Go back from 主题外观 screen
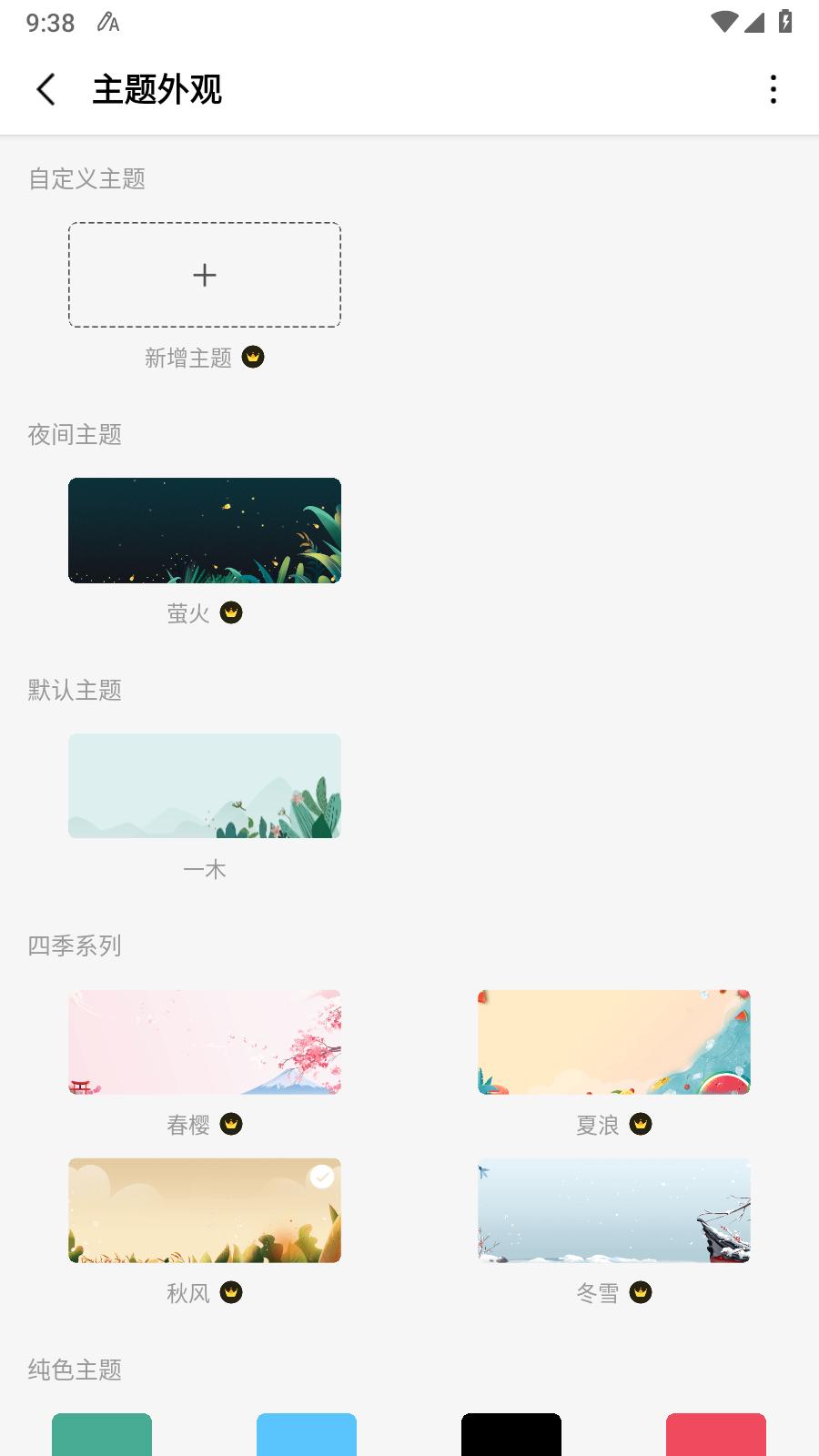The height and width of the screenshot is (1456, 819). click(45, 89)
